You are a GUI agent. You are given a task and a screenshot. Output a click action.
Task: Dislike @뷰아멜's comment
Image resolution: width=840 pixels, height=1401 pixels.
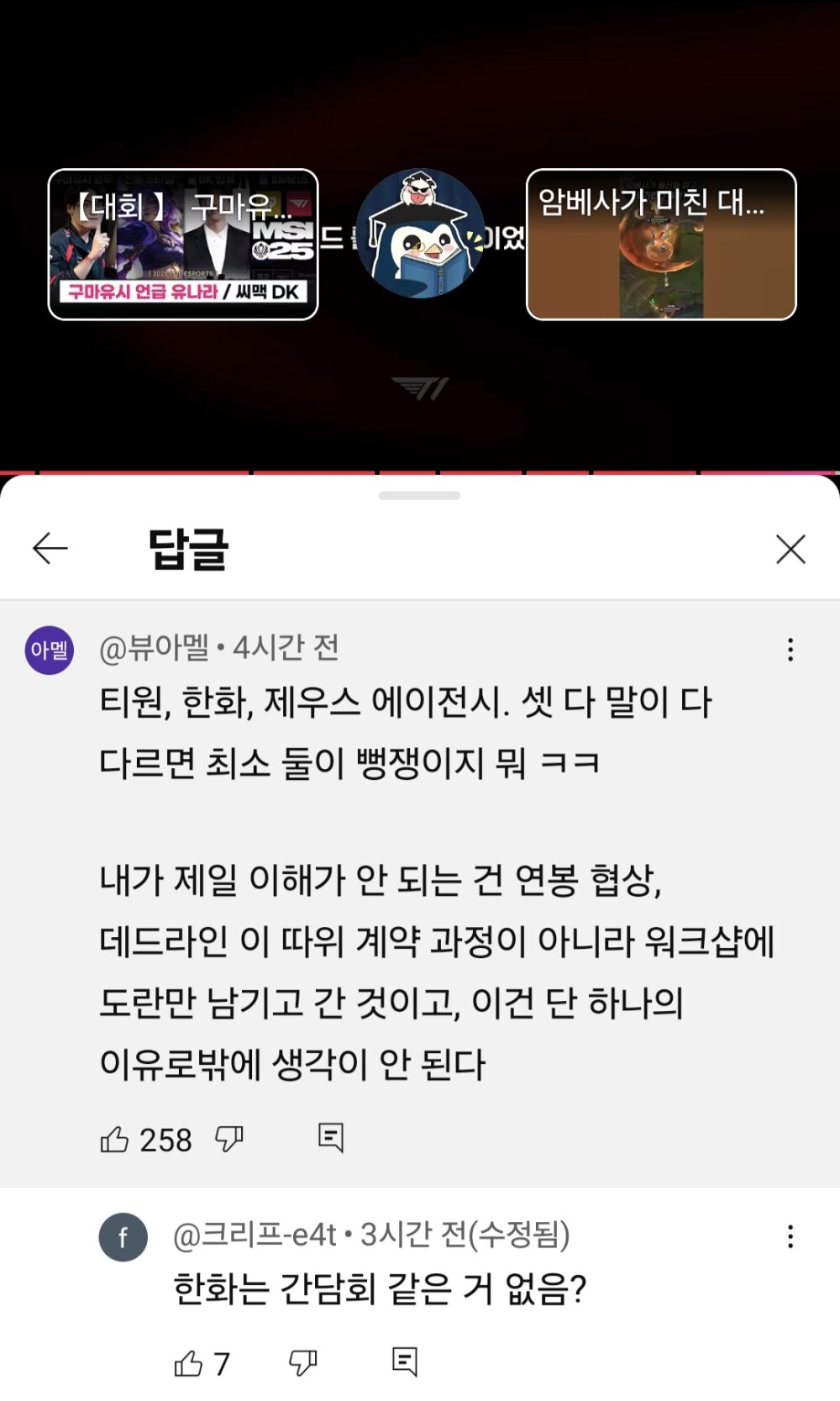[x=229, y=1139]
